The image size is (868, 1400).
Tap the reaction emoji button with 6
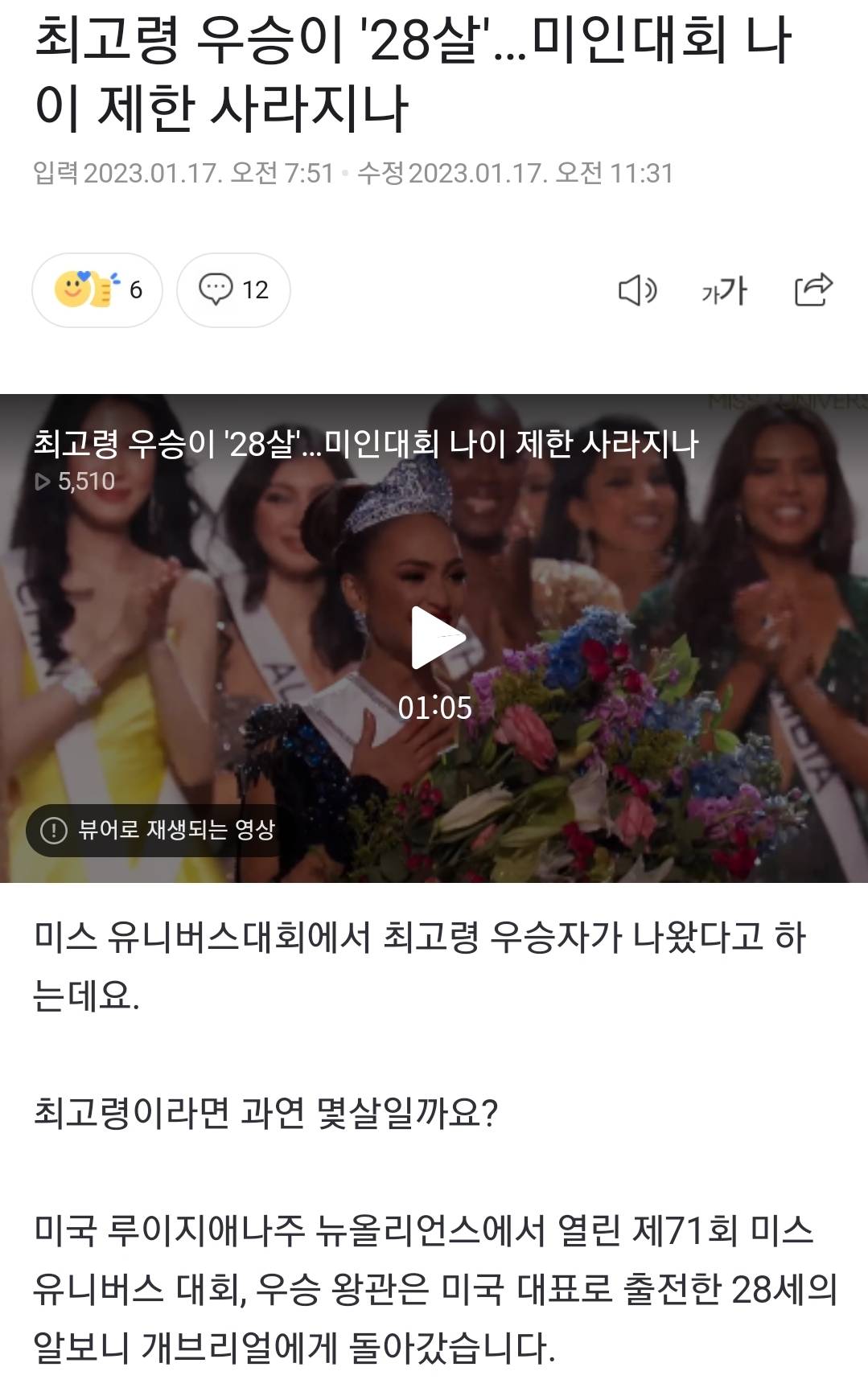pos(97,290)
